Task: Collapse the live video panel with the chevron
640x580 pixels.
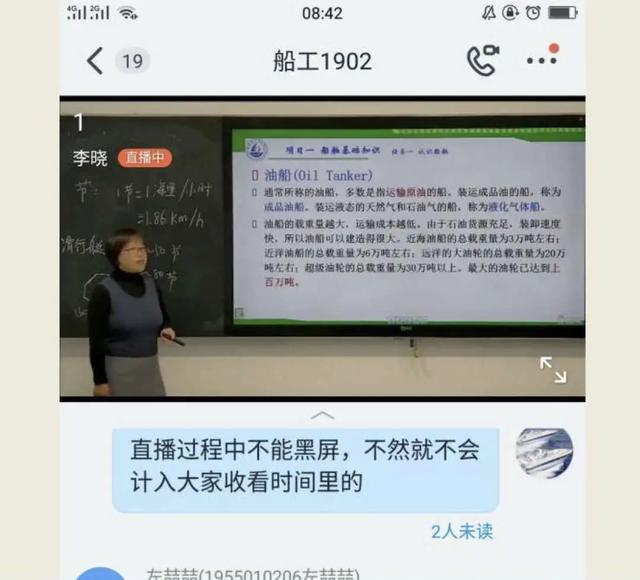Action: click(322, 415)
